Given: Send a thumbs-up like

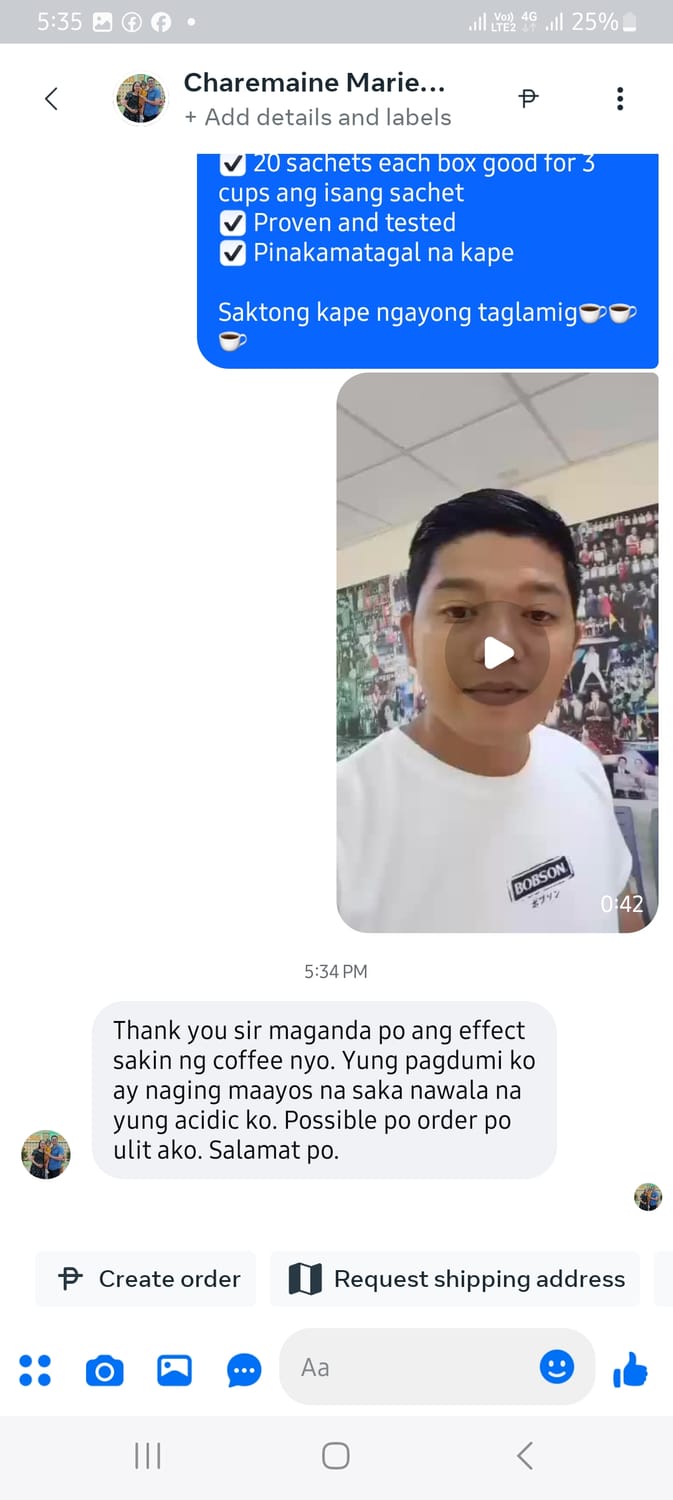Looking at the screenshot, I should 631,1369.
